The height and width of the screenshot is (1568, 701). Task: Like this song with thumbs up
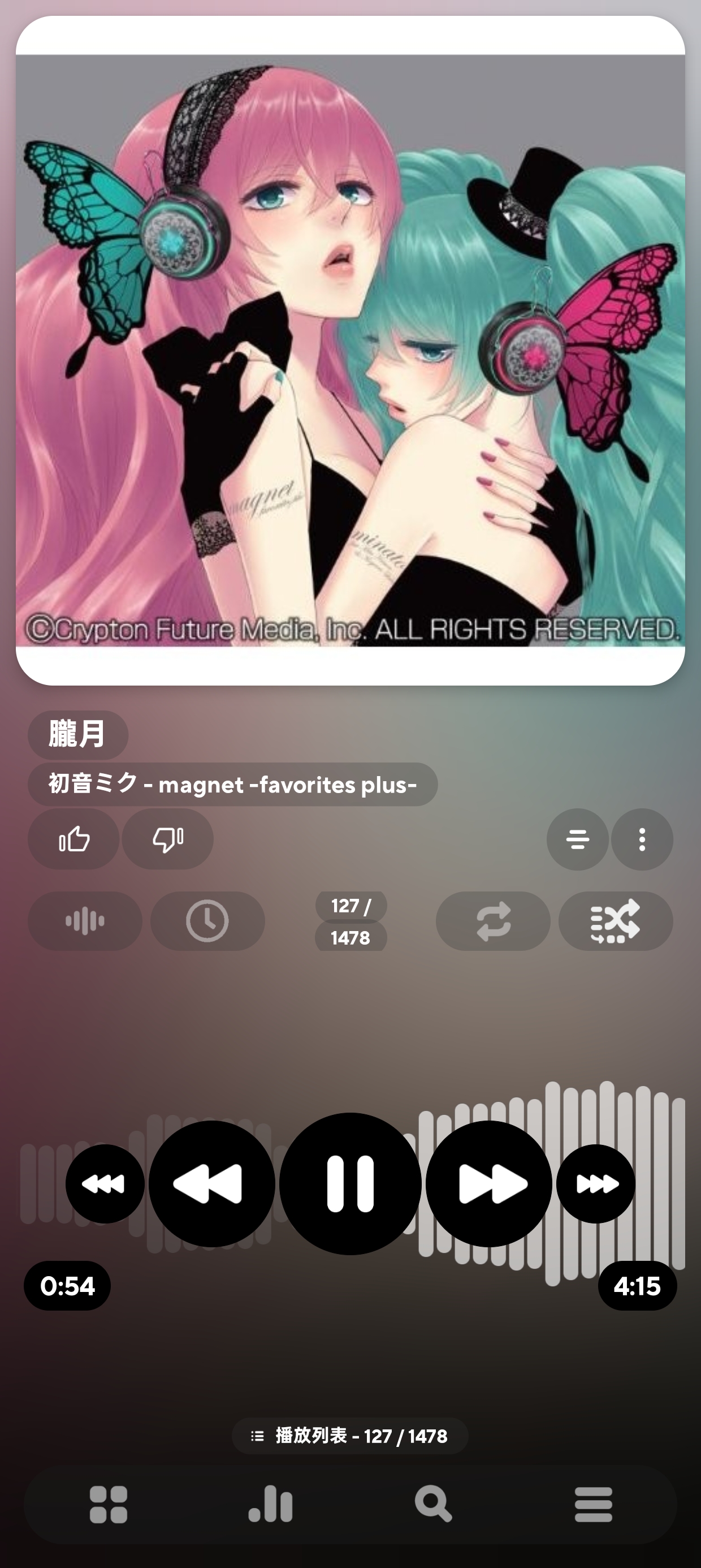[73, 839]
